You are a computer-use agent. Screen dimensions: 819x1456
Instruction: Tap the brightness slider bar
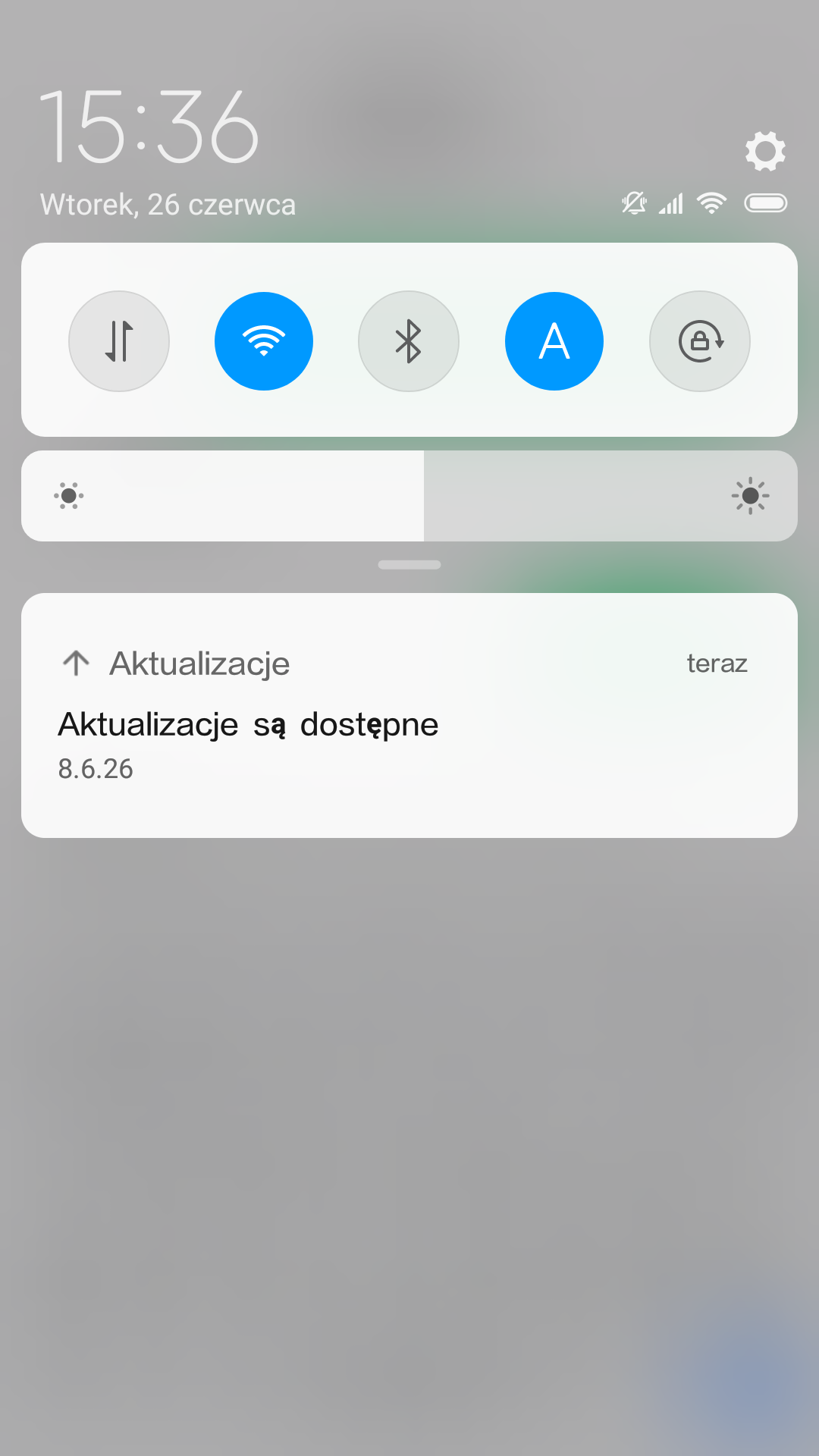pos(409,496)
